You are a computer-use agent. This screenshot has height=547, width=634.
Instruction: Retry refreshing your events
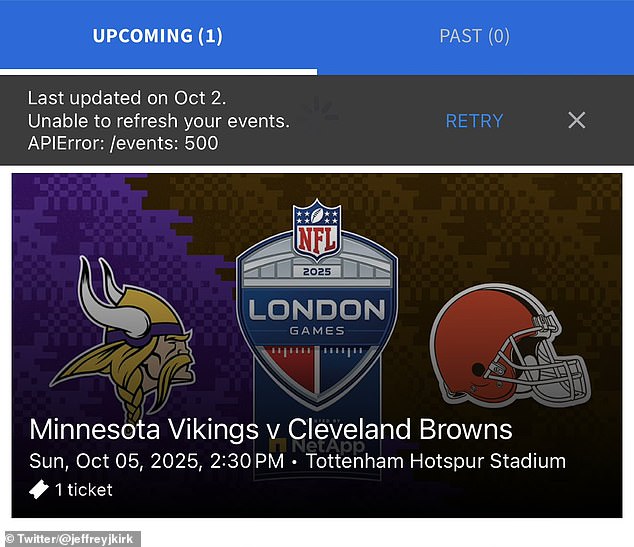click(474, 121)
